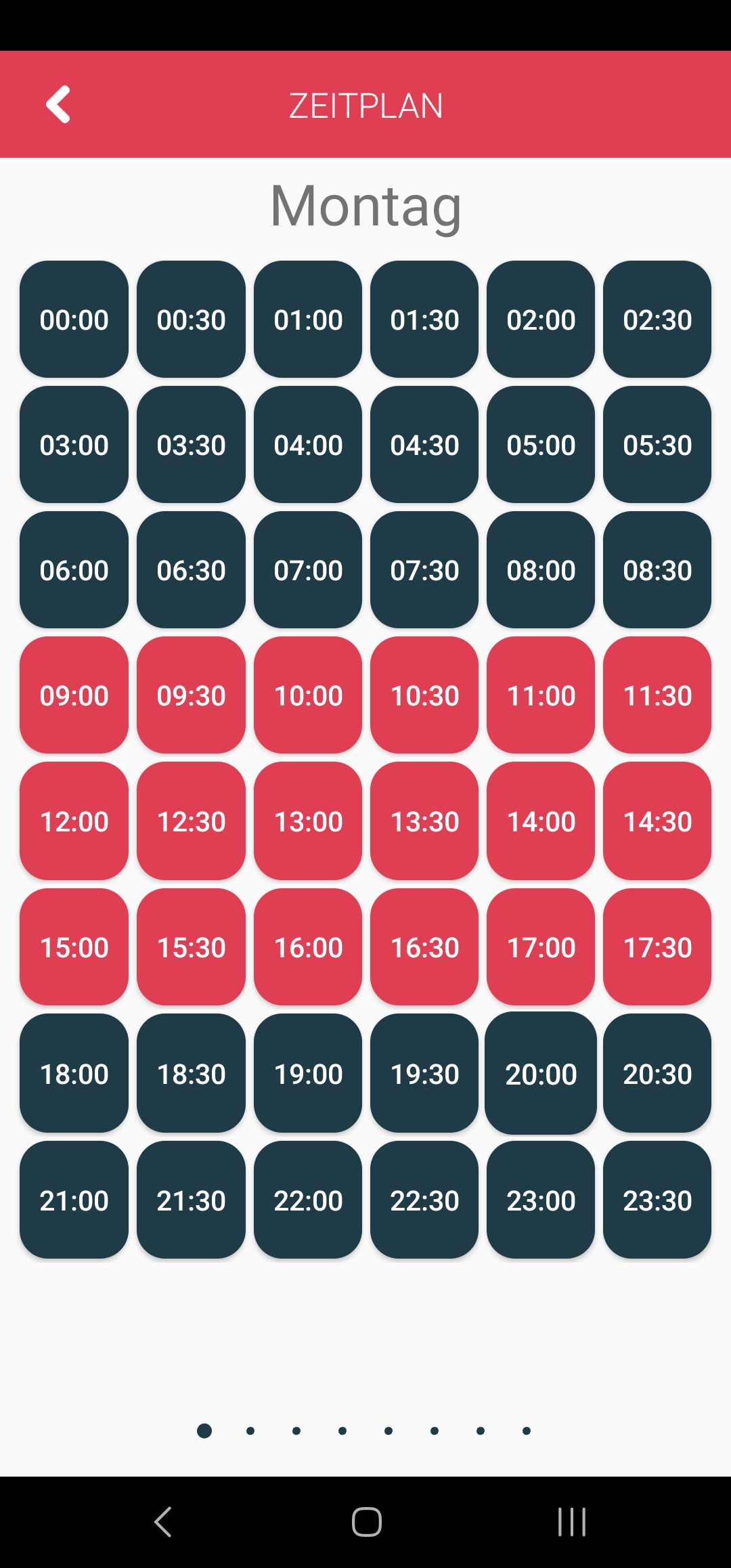Select the 18:00 time slot
The height and width of the screenshot is (1568, 731).
click(74, 1073)
